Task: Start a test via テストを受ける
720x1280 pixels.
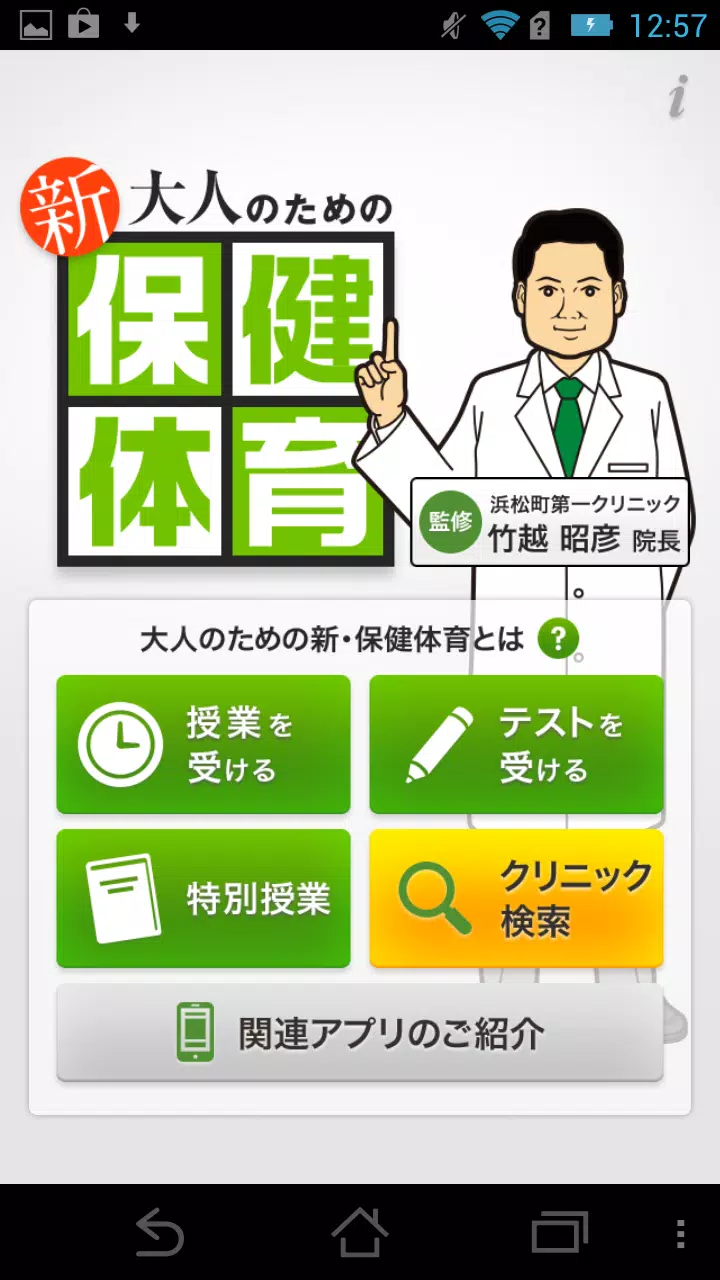Action: pos(516,744)
